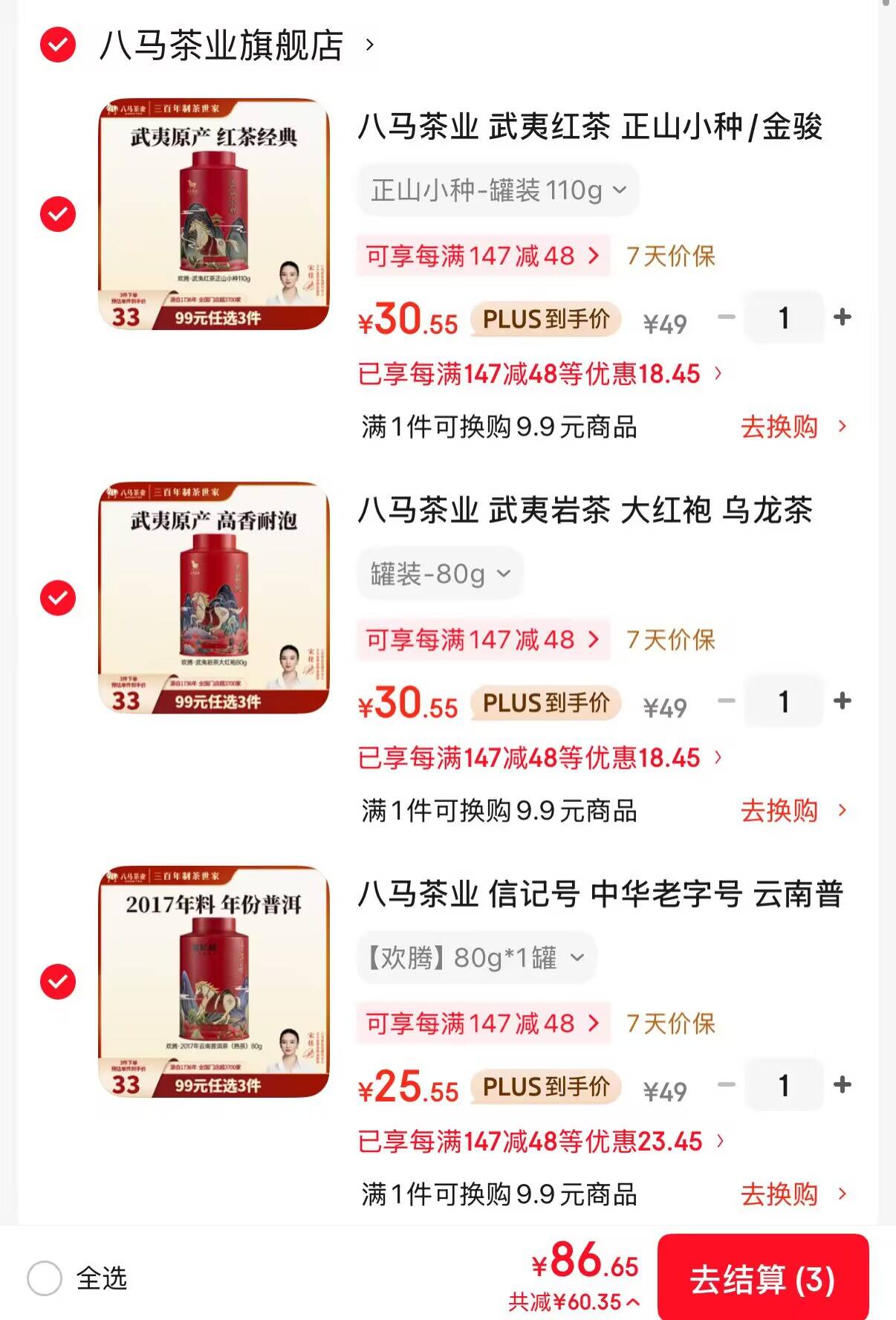896x1320 pixels.
Task: Open the 大红袍 乌龙茶 product image
Action: click(x=214, y=598)
